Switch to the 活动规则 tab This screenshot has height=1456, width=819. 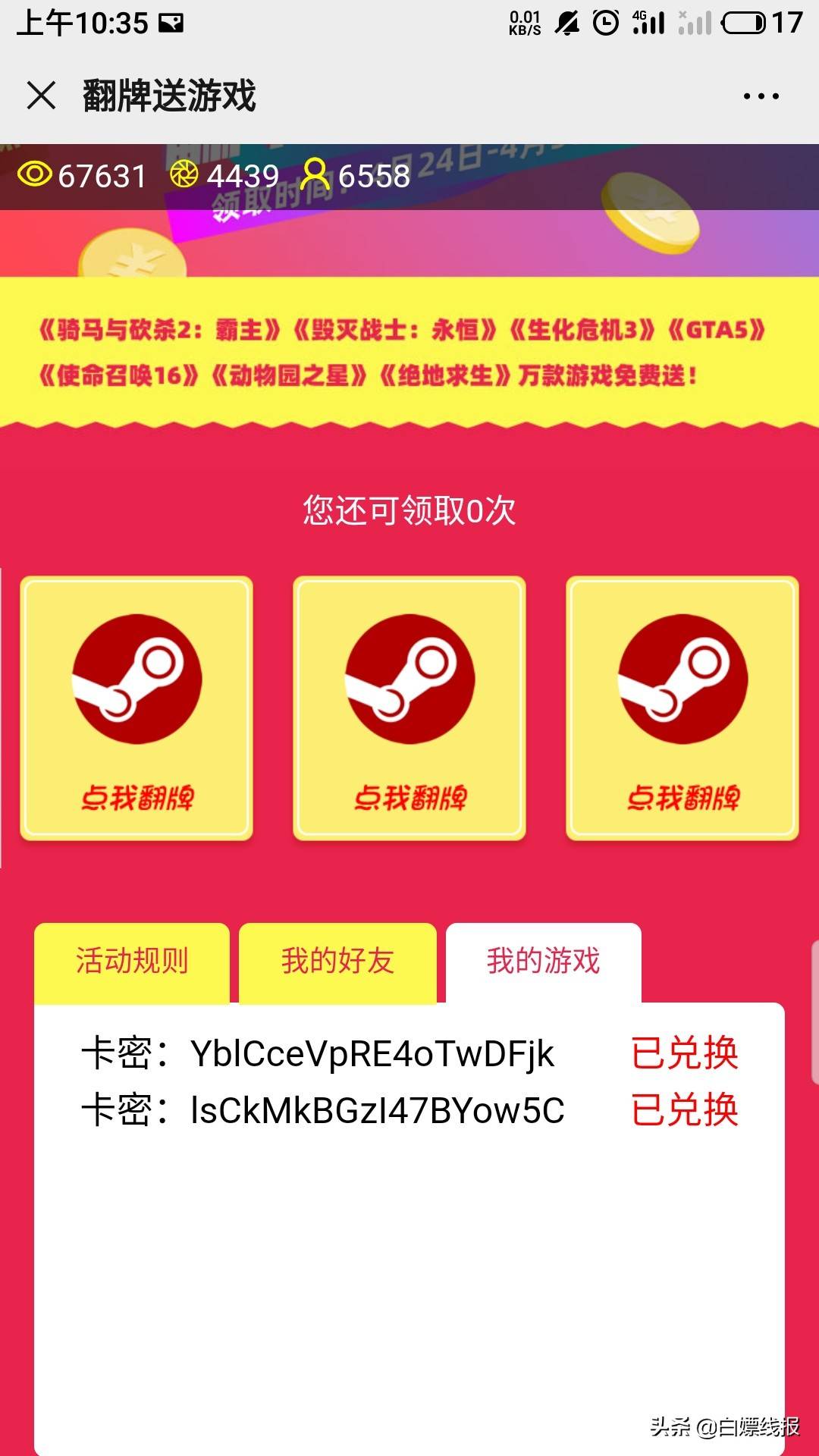click(132, 962)
